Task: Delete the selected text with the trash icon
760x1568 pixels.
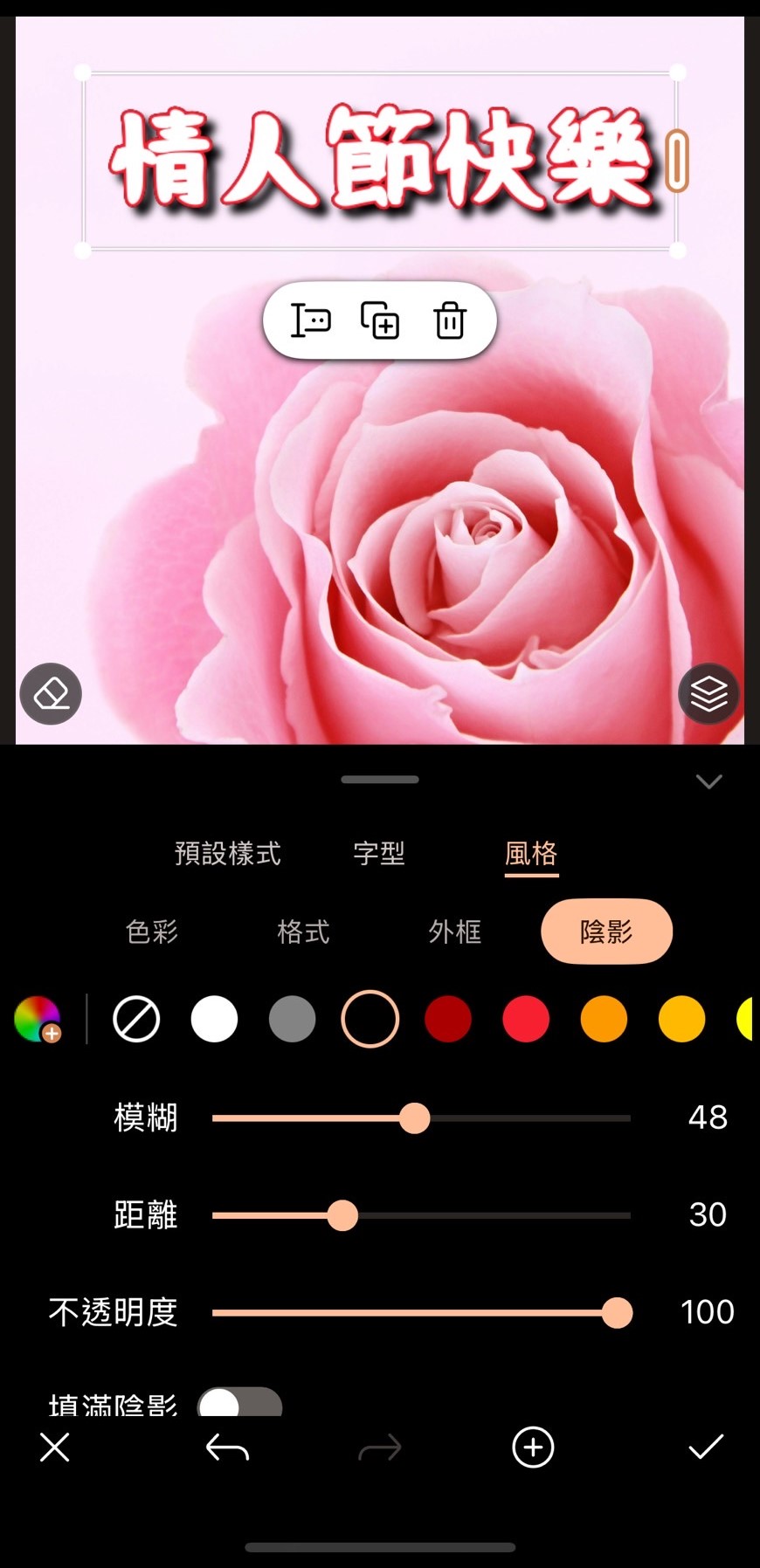Action: 450,320
